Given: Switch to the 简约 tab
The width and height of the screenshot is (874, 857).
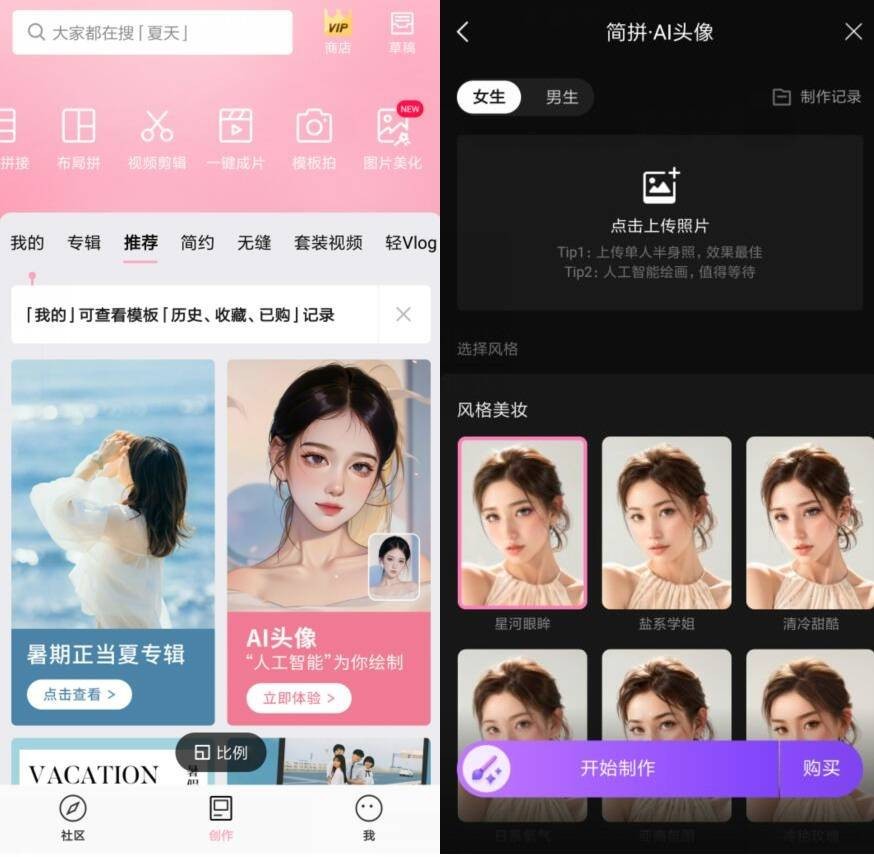Looking at the screenshot, I should [197, 242].
